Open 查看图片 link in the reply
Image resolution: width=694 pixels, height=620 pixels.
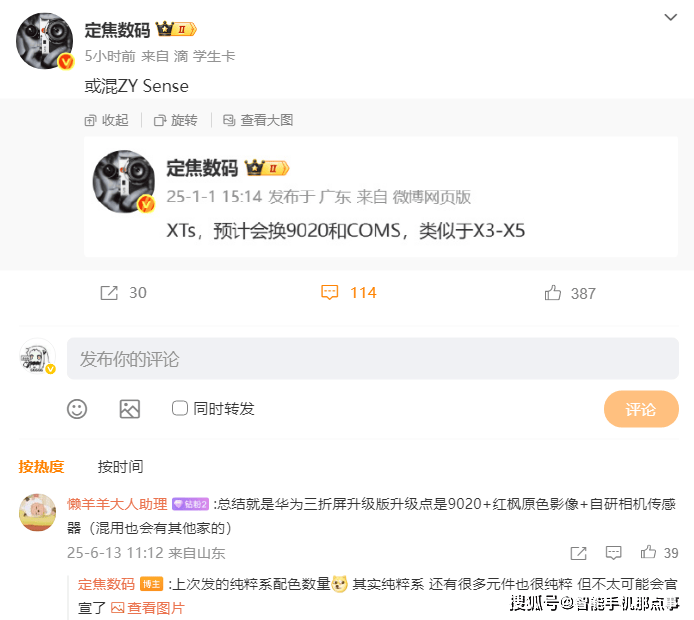[147, 608]
